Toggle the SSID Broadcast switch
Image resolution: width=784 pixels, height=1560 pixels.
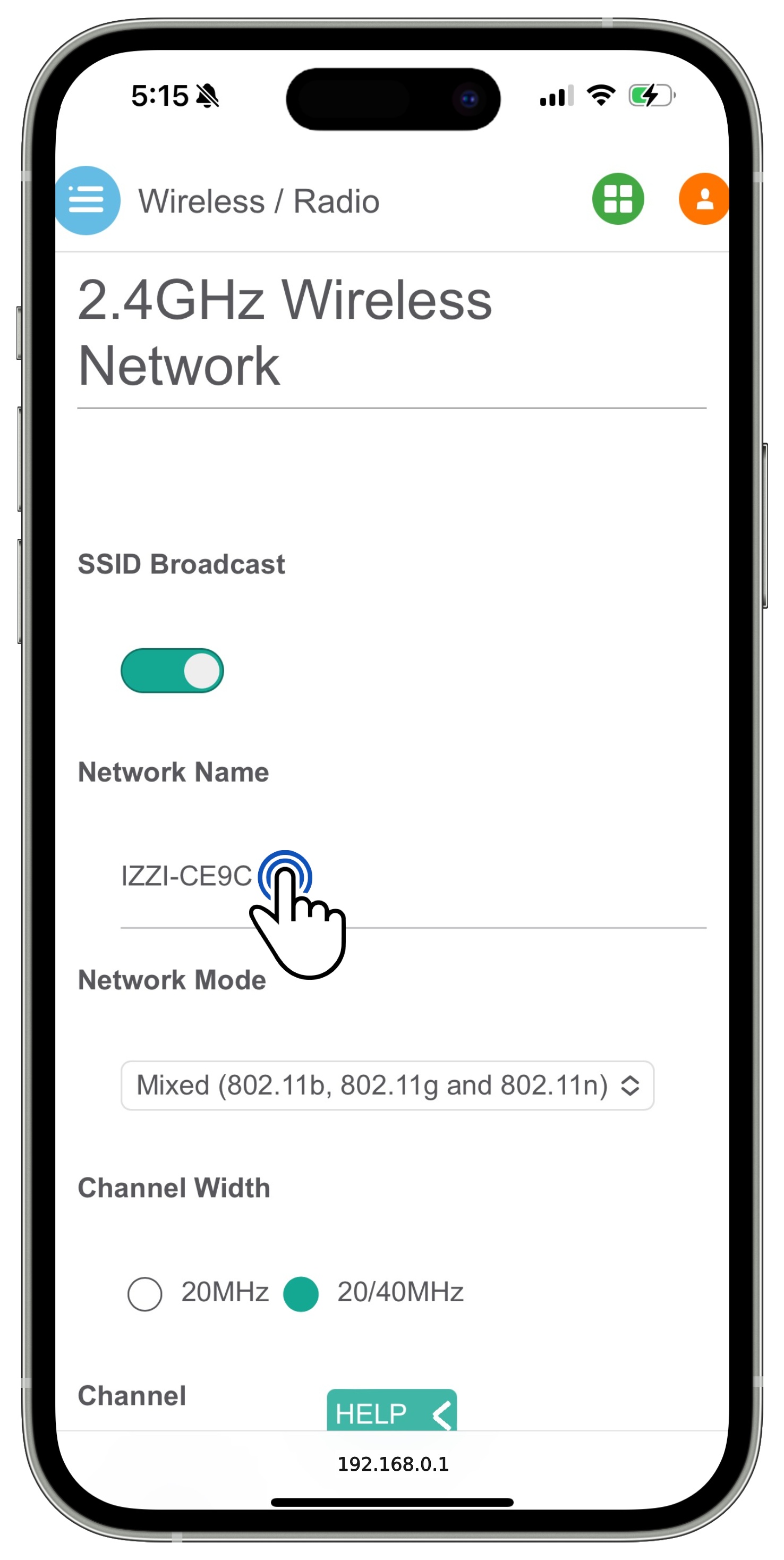(172, 671)
